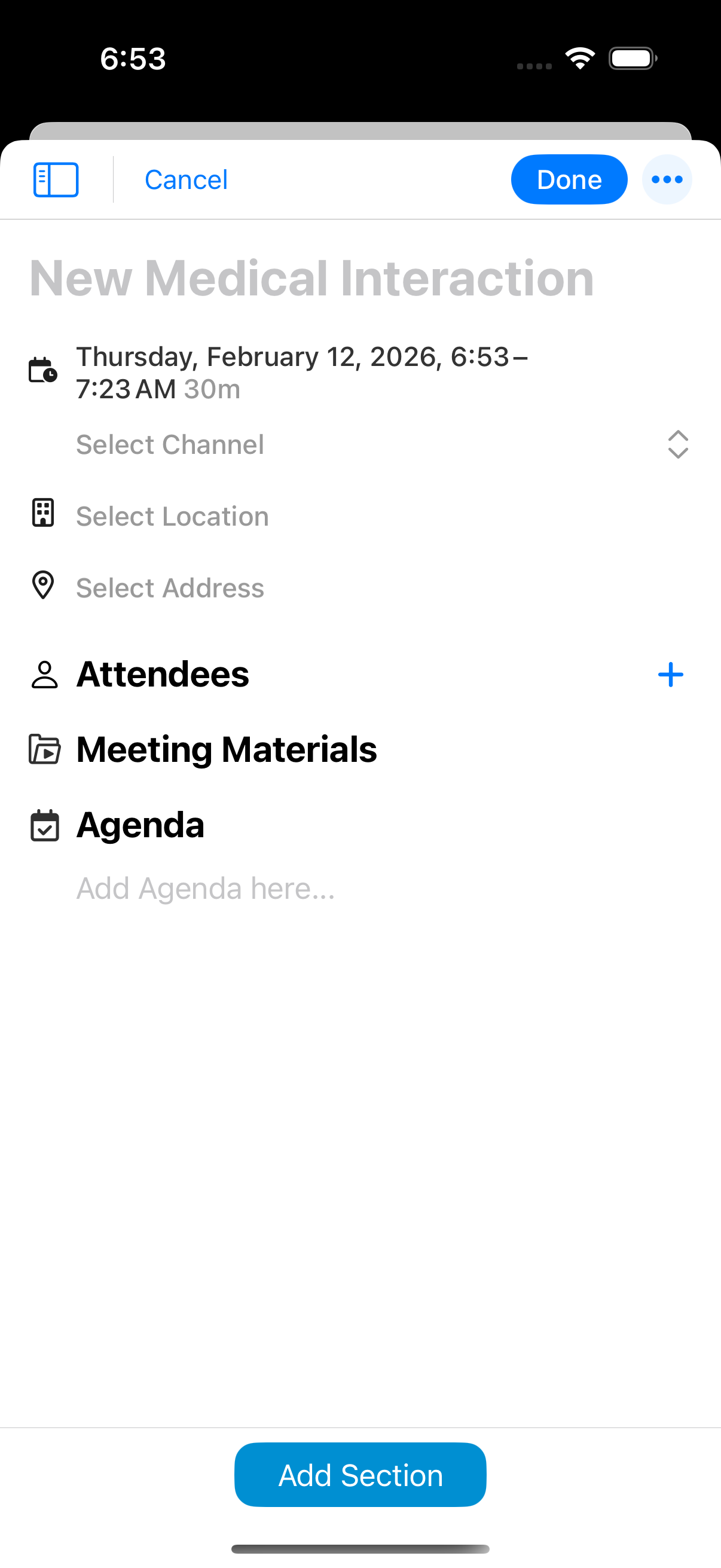This screenshot has height=1568, width=721.
Task: Toggle the sidebar panel icon
Action: (x=56, y=179)
